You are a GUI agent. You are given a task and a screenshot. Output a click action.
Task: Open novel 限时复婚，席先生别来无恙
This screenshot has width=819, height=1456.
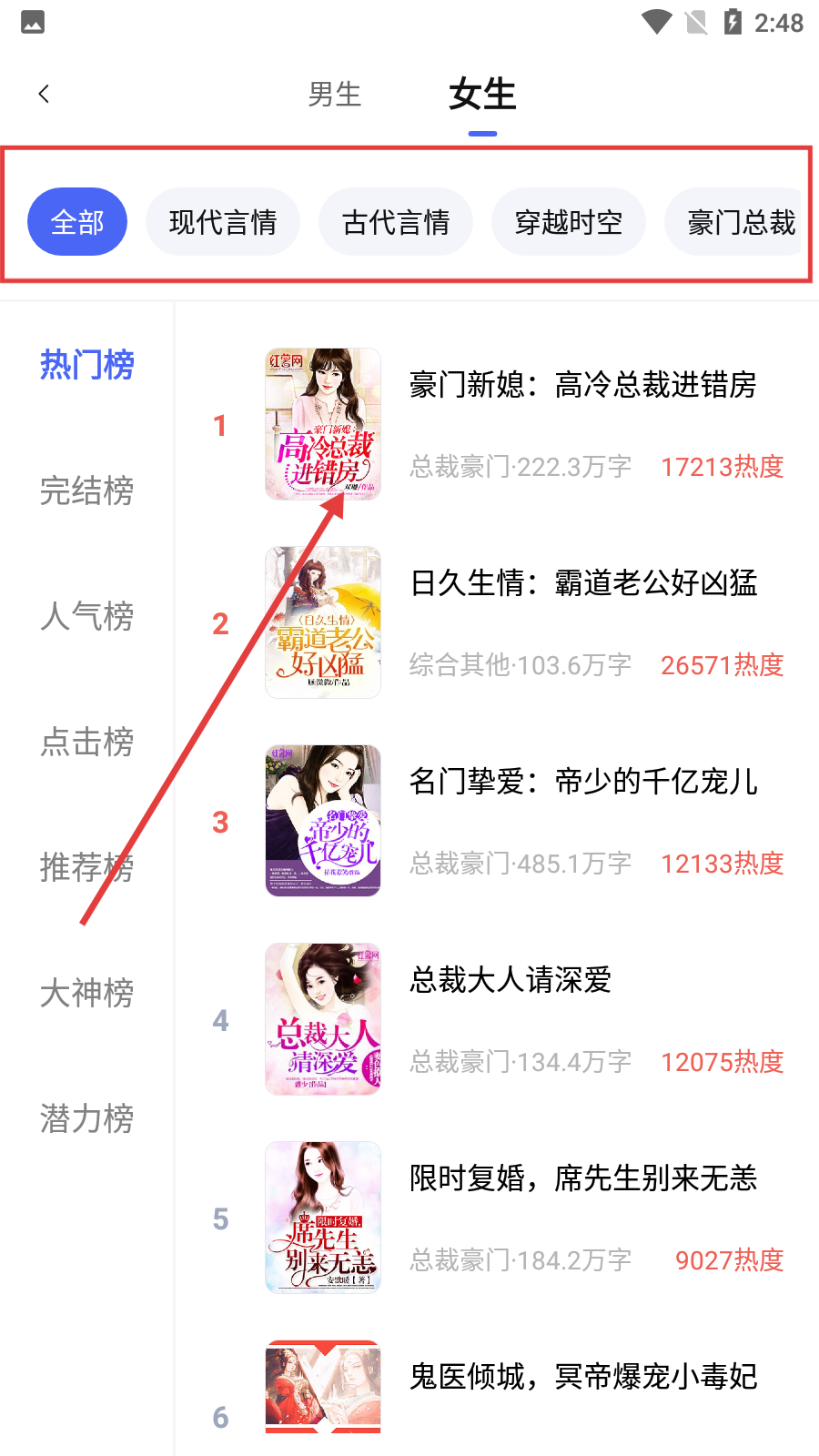point(582,1178)
